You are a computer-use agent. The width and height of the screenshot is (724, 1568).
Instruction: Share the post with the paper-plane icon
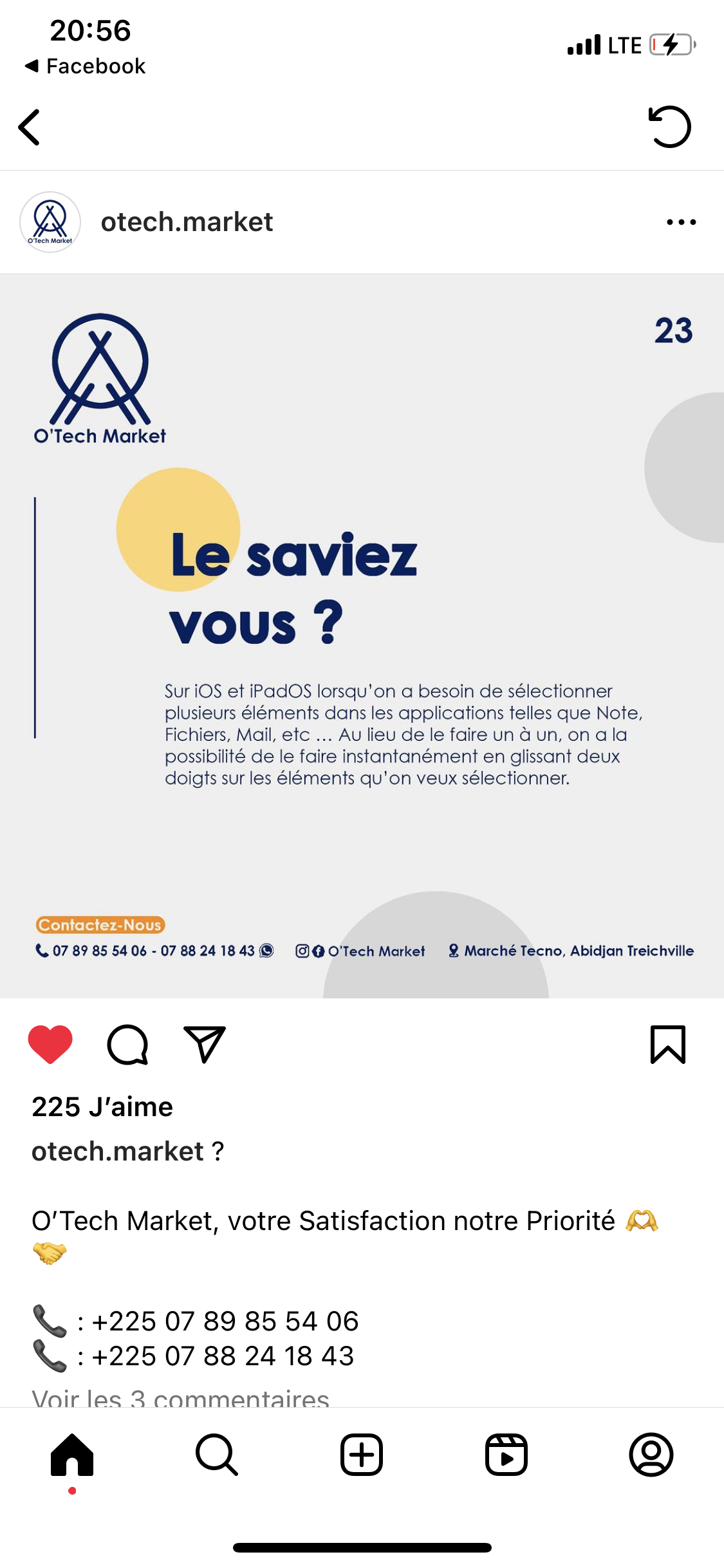[205, 1044]
